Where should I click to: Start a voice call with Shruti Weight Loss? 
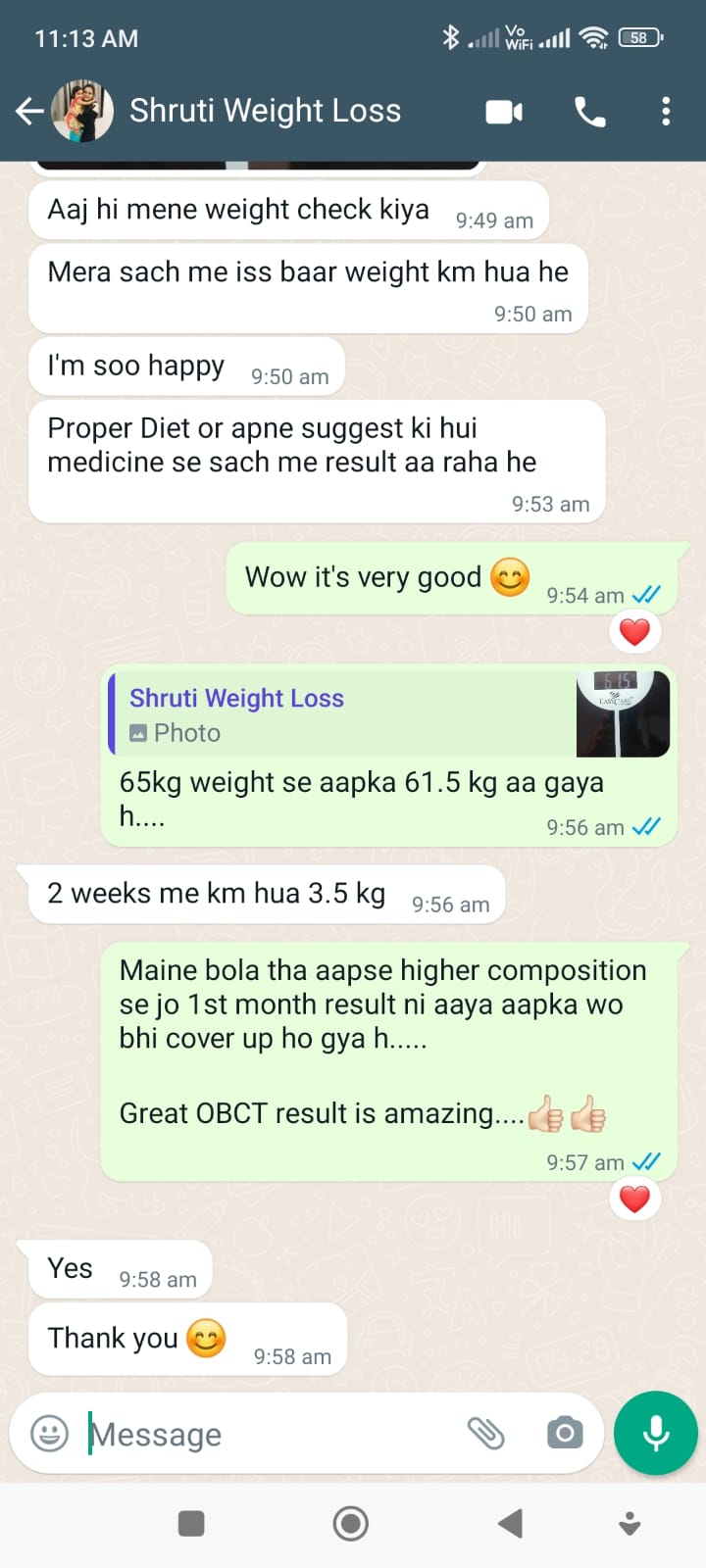590,112
